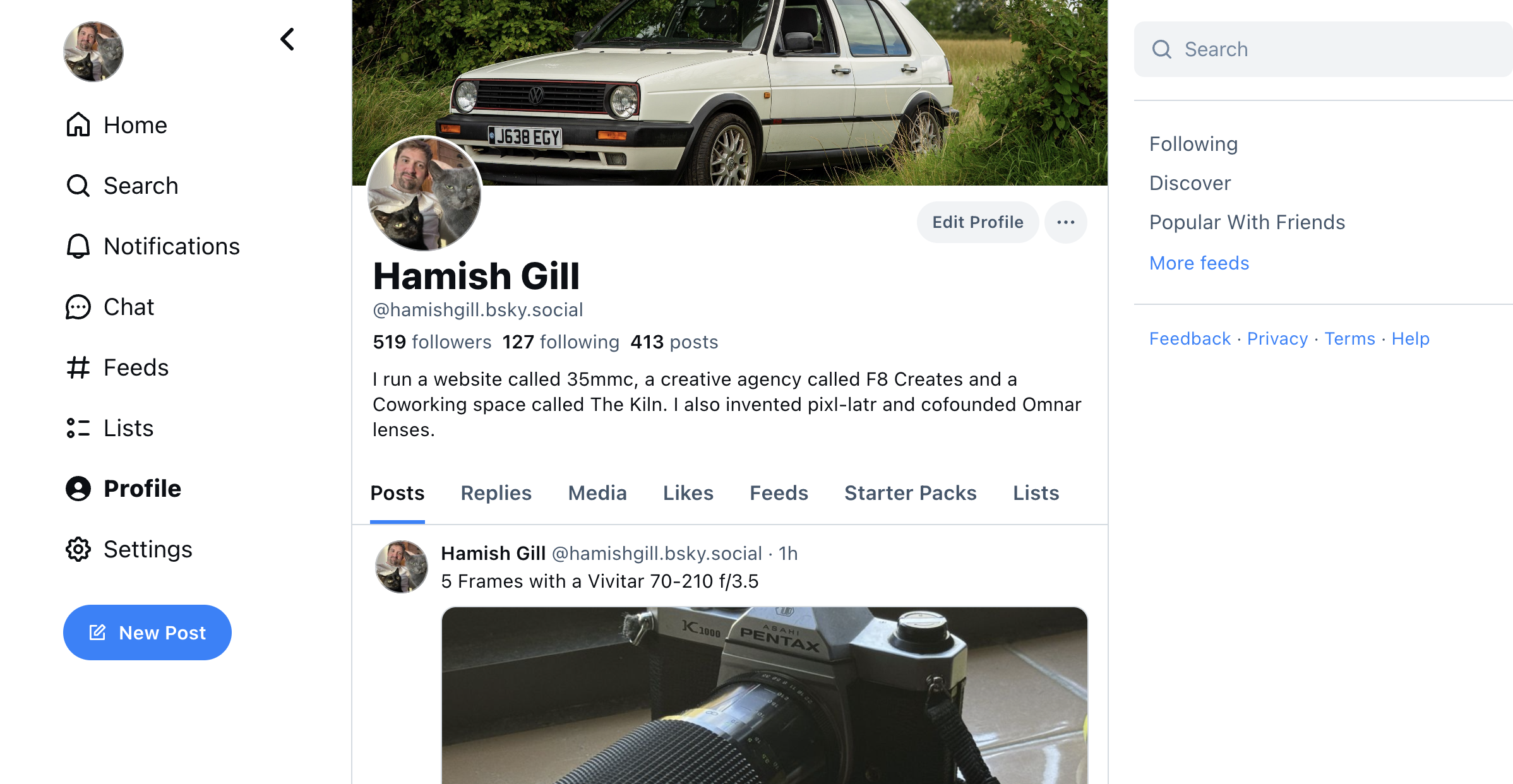Select the Starter Packs tab
1513x784 pixels.
tap(910, 493)
